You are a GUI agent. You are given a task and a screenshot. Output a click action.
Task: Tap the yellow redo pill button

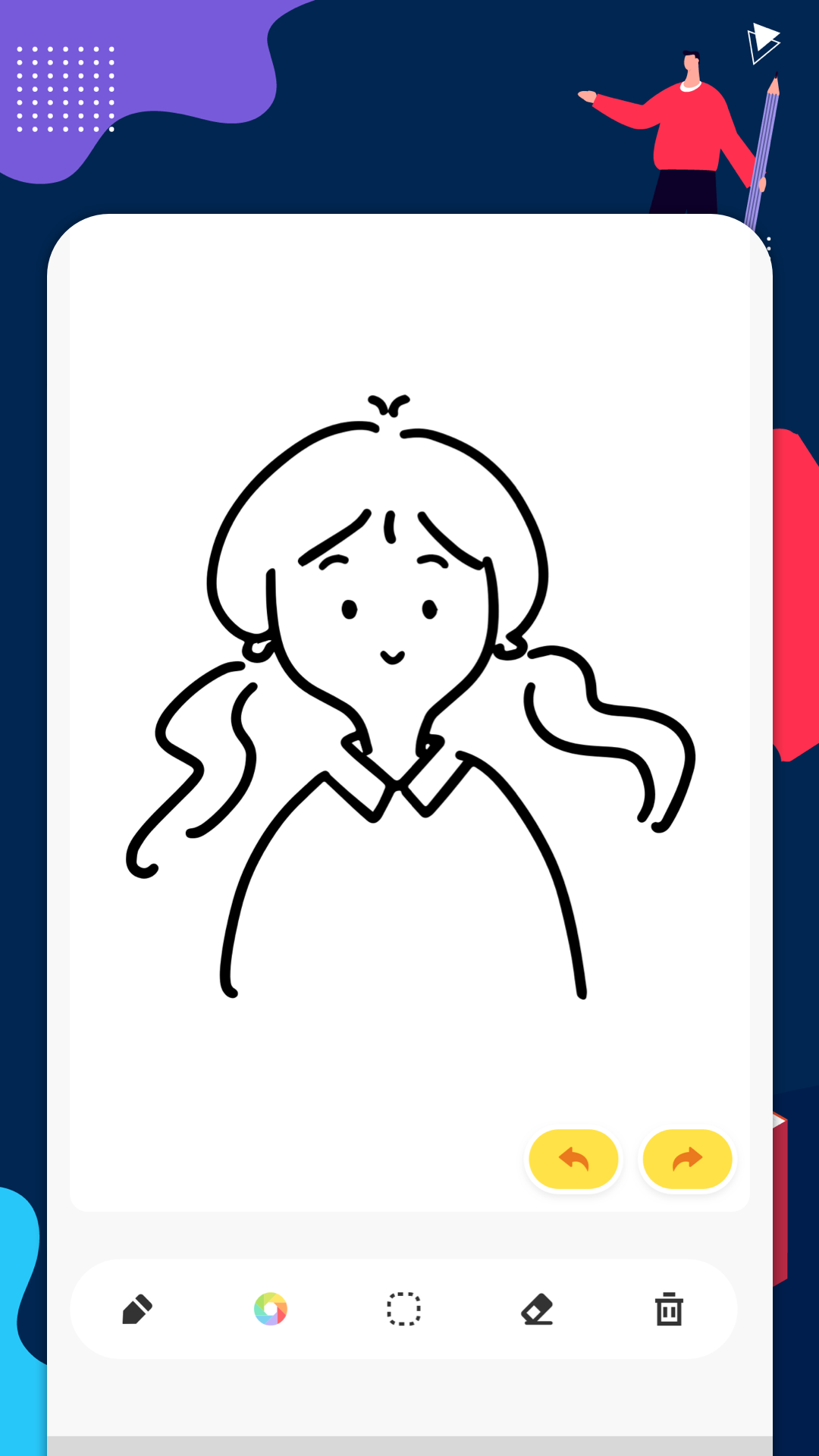(x=686, y=1159)
